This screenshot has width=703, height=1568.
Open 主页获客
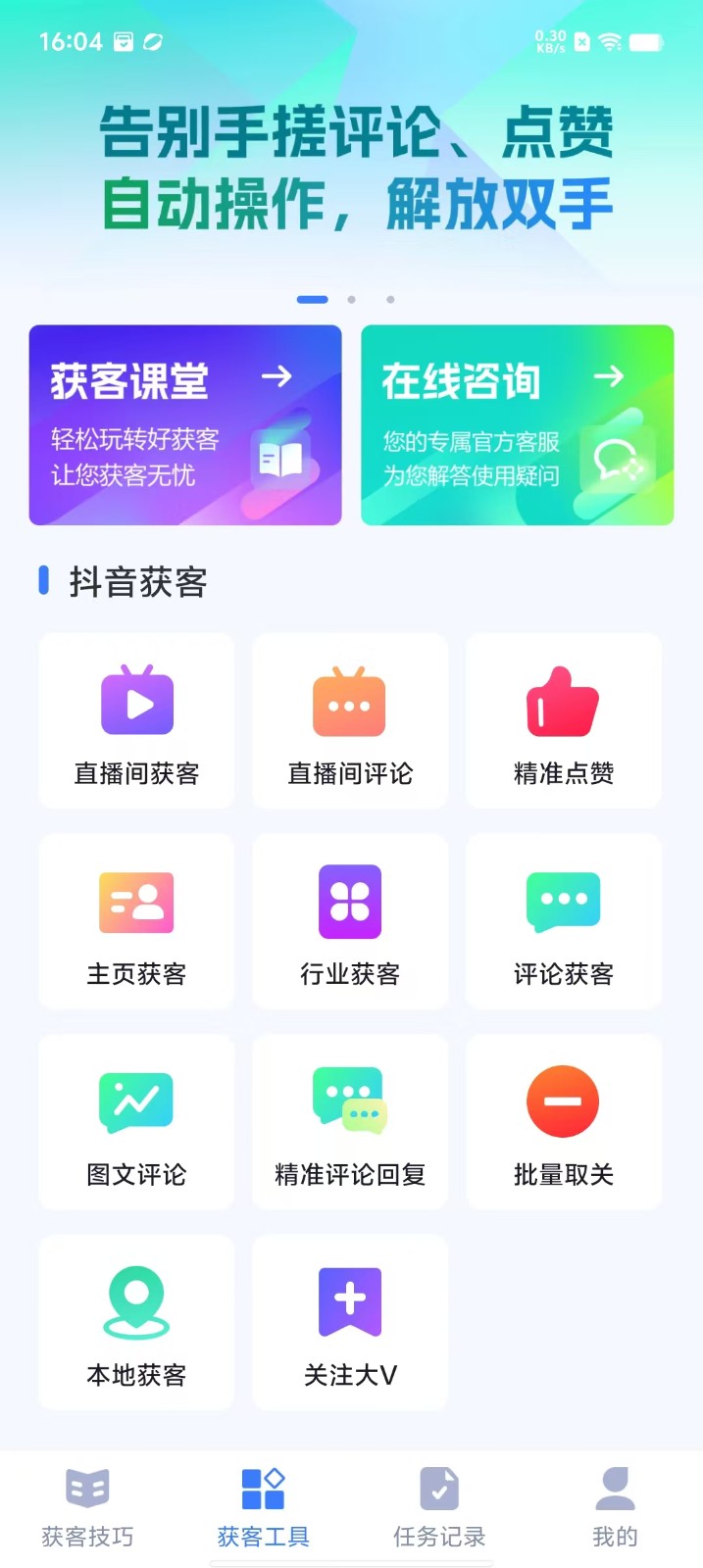point(136,922)
